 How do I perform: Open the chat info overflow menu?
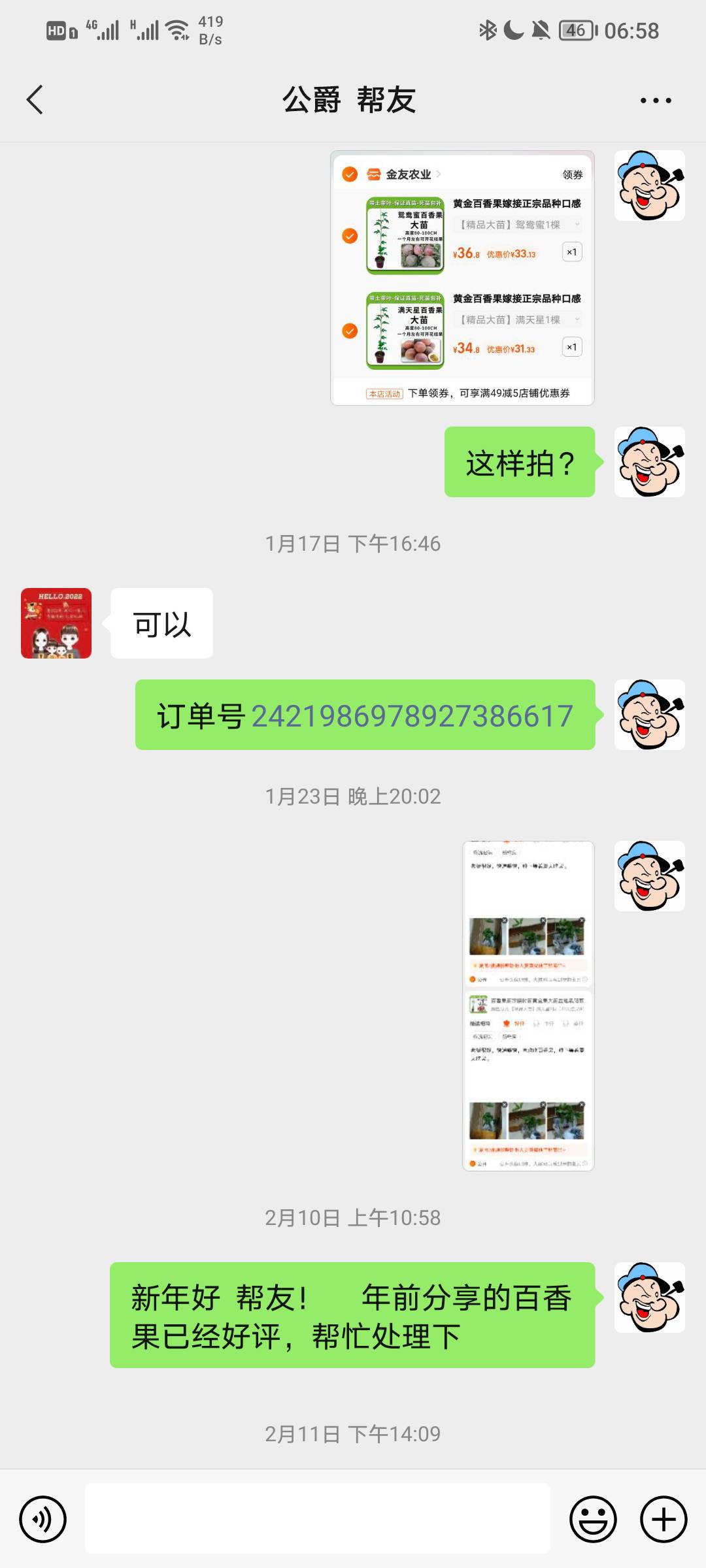click(655, 100)
